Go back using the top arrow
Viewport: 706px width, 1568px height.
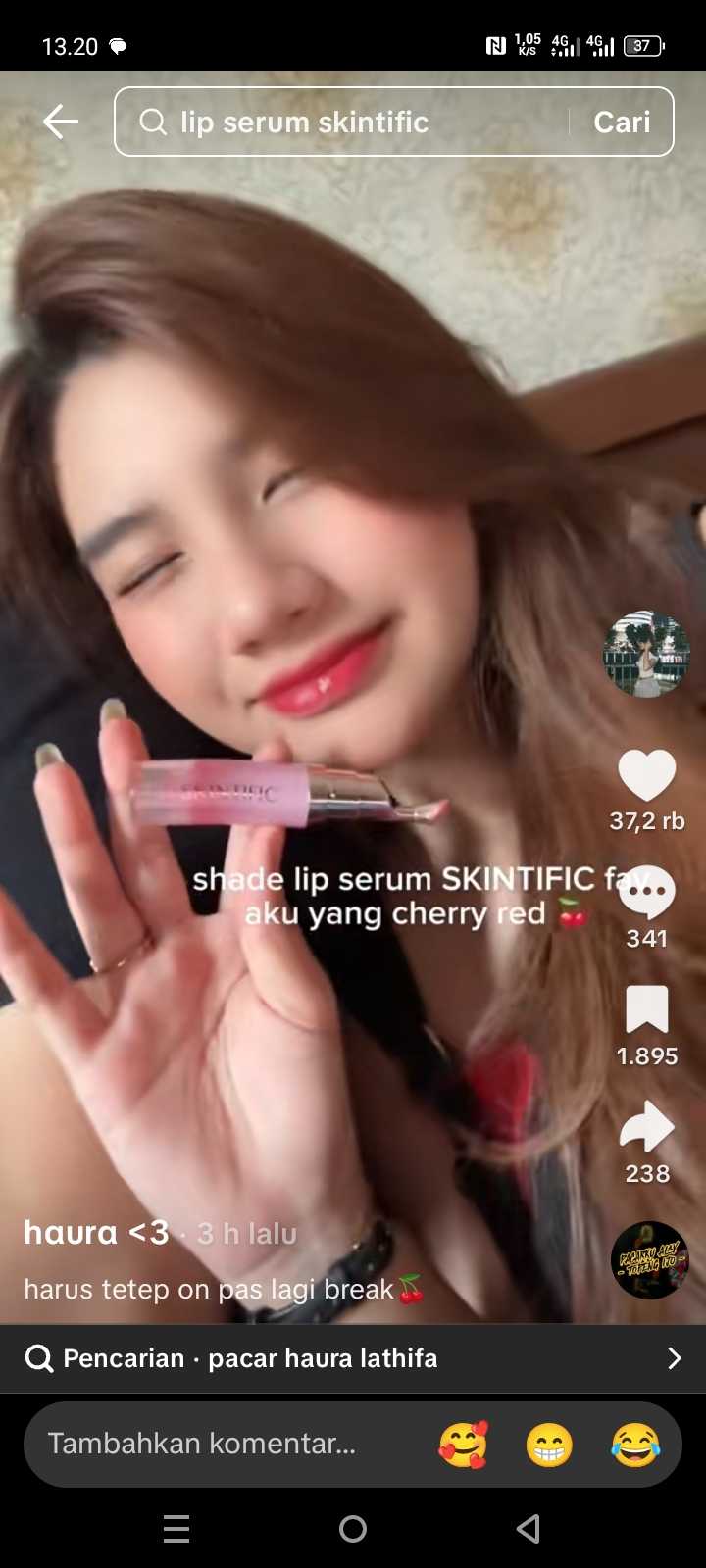60,122
